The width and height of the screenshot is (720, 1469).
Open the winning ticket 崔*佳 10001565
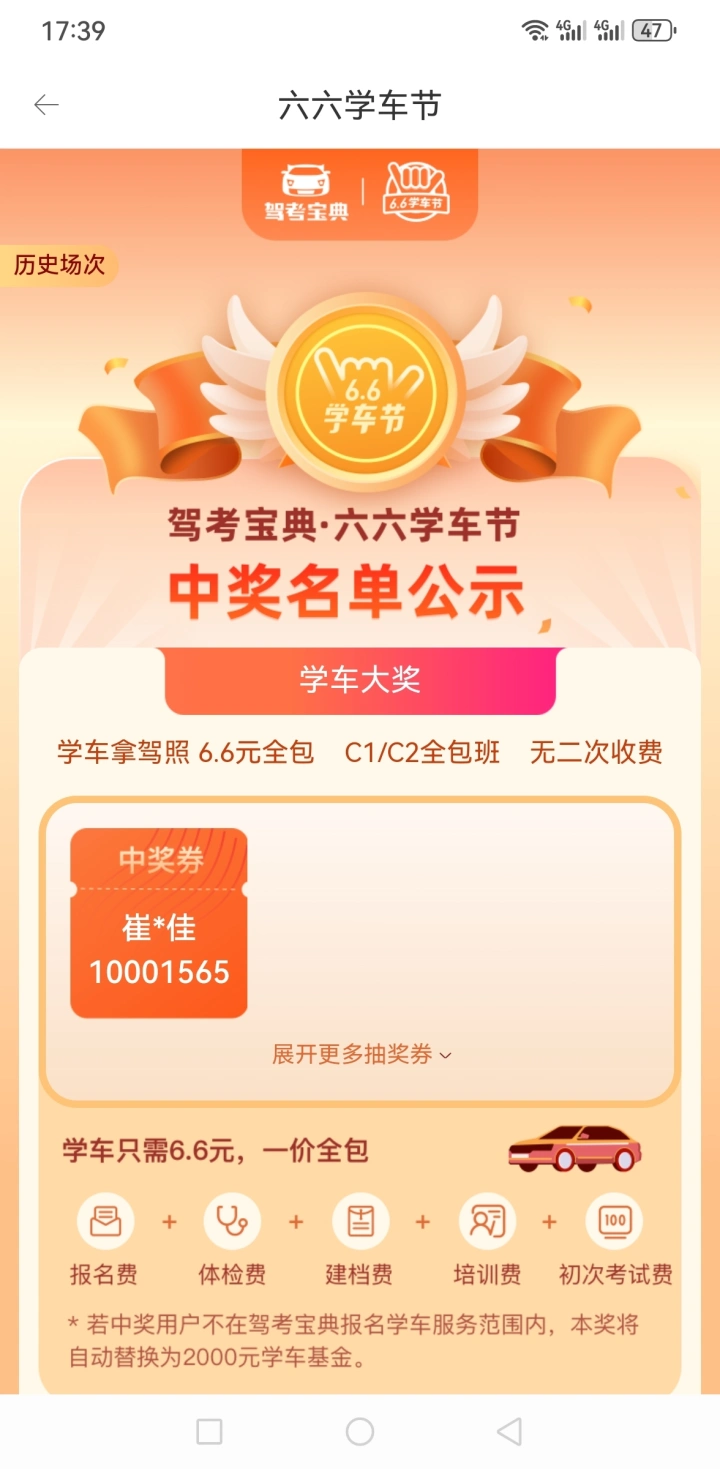point(159,923)
